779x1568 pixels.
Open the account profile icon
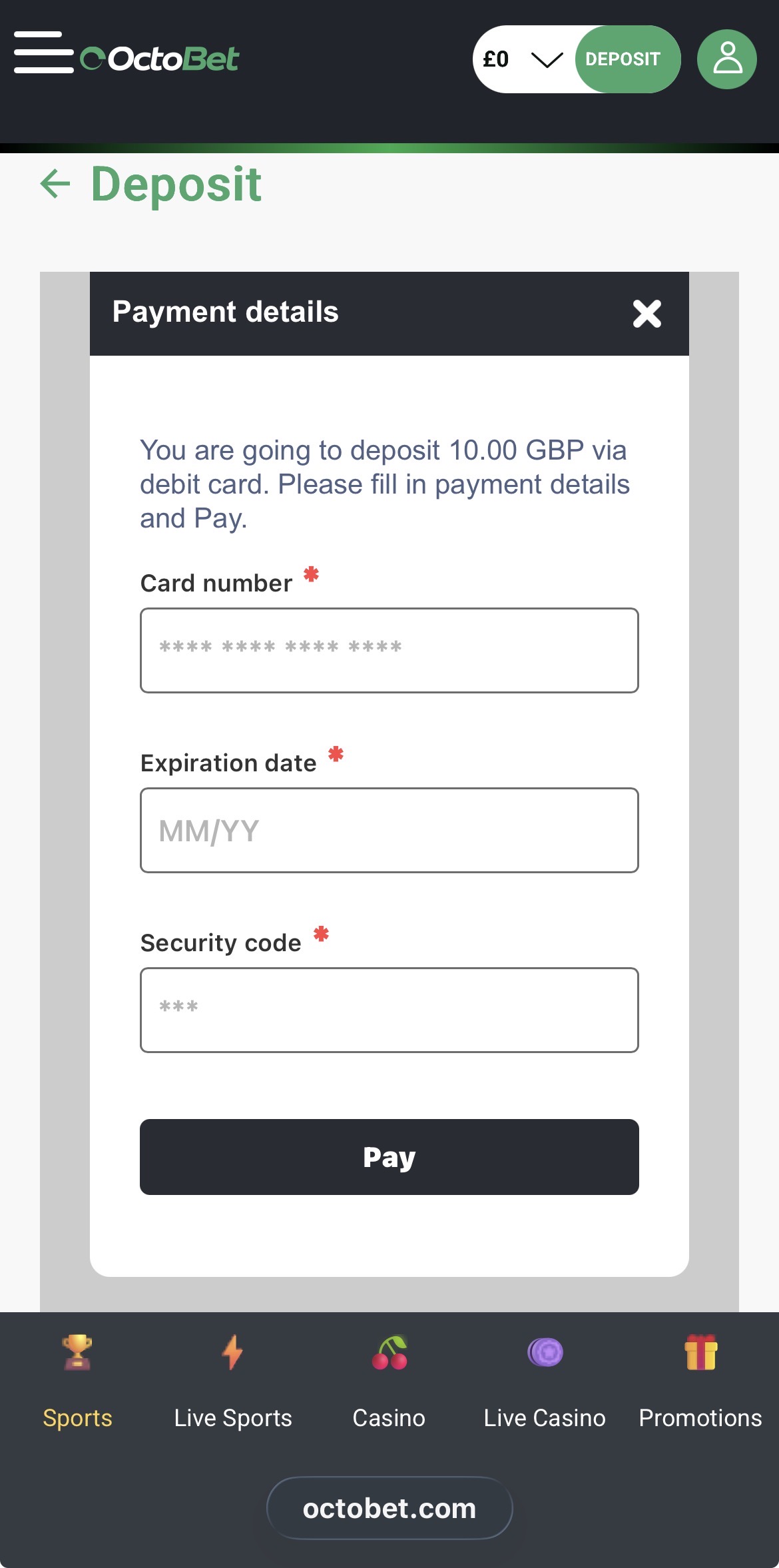pyautogui.click(x=727, y=59)
